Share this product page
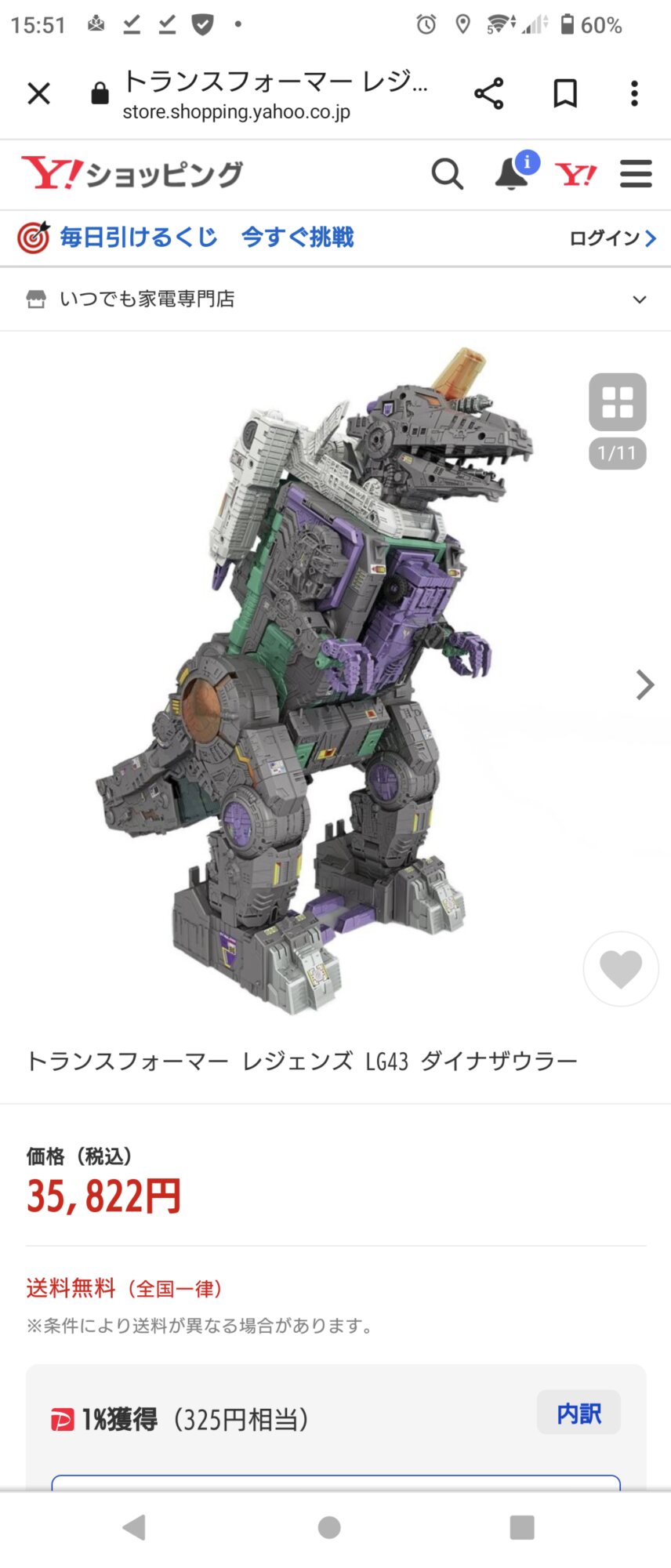Image resolution: width=671 pixels, height=1568 pixels. coord(488,94)
